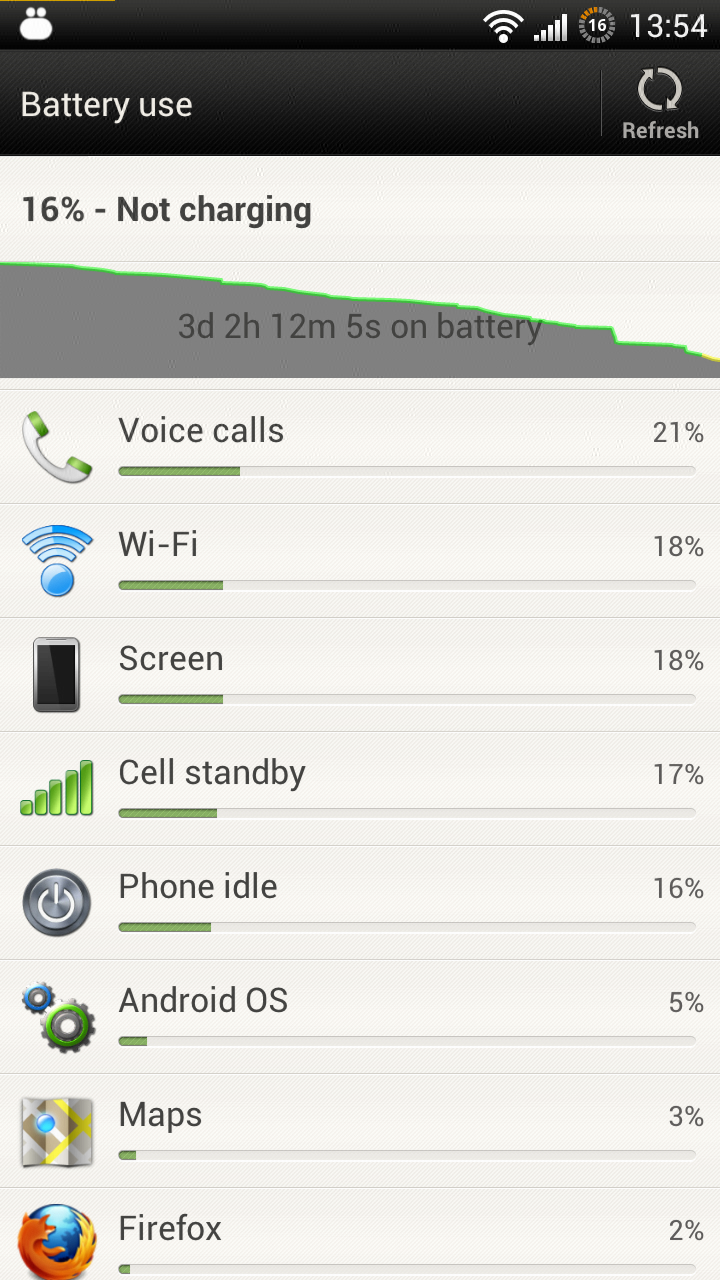The height and width of the screenshot is (1280, 720).
Task: Show Phone idle battery details
Action: [360, 903]
